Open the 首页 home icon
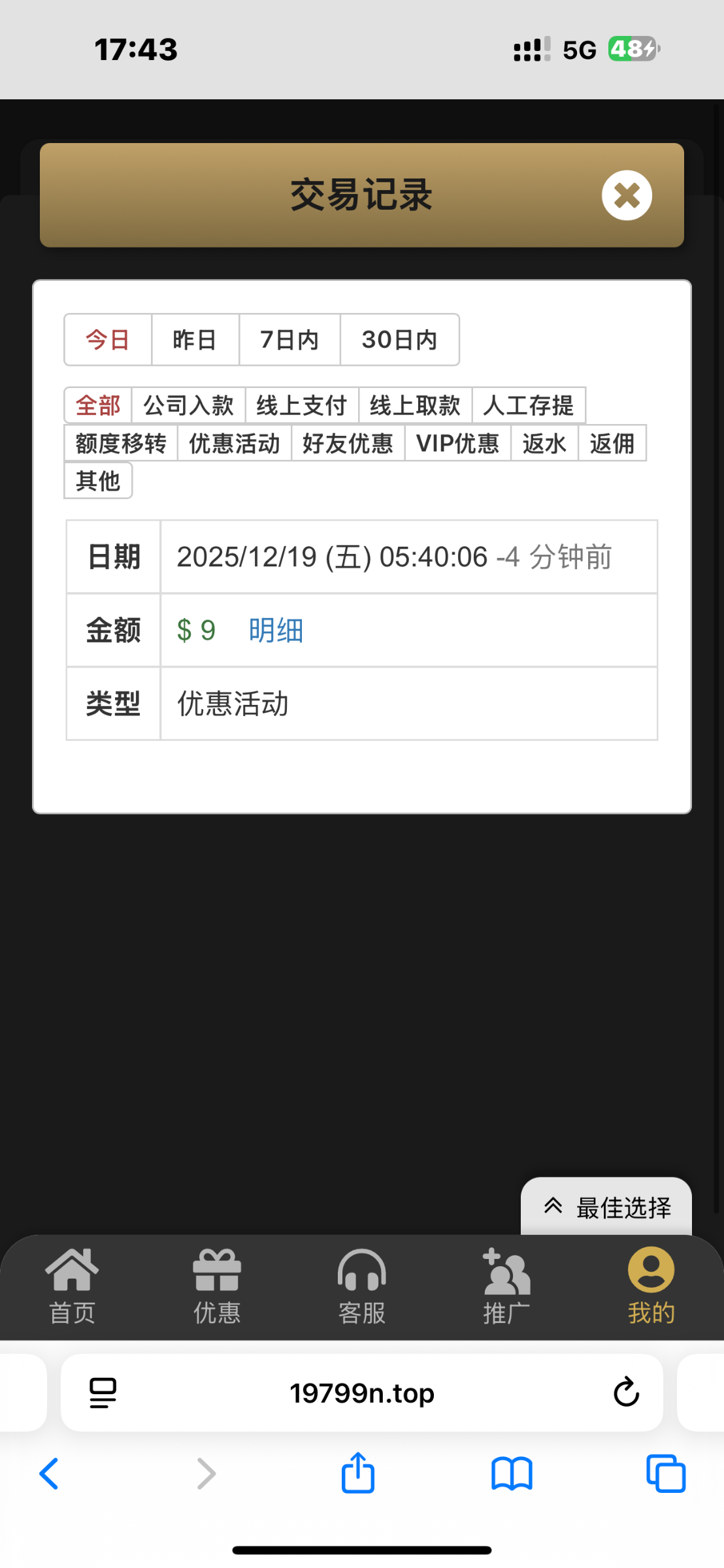This screenshot has height=1568, width=724. coord(72,1284)
